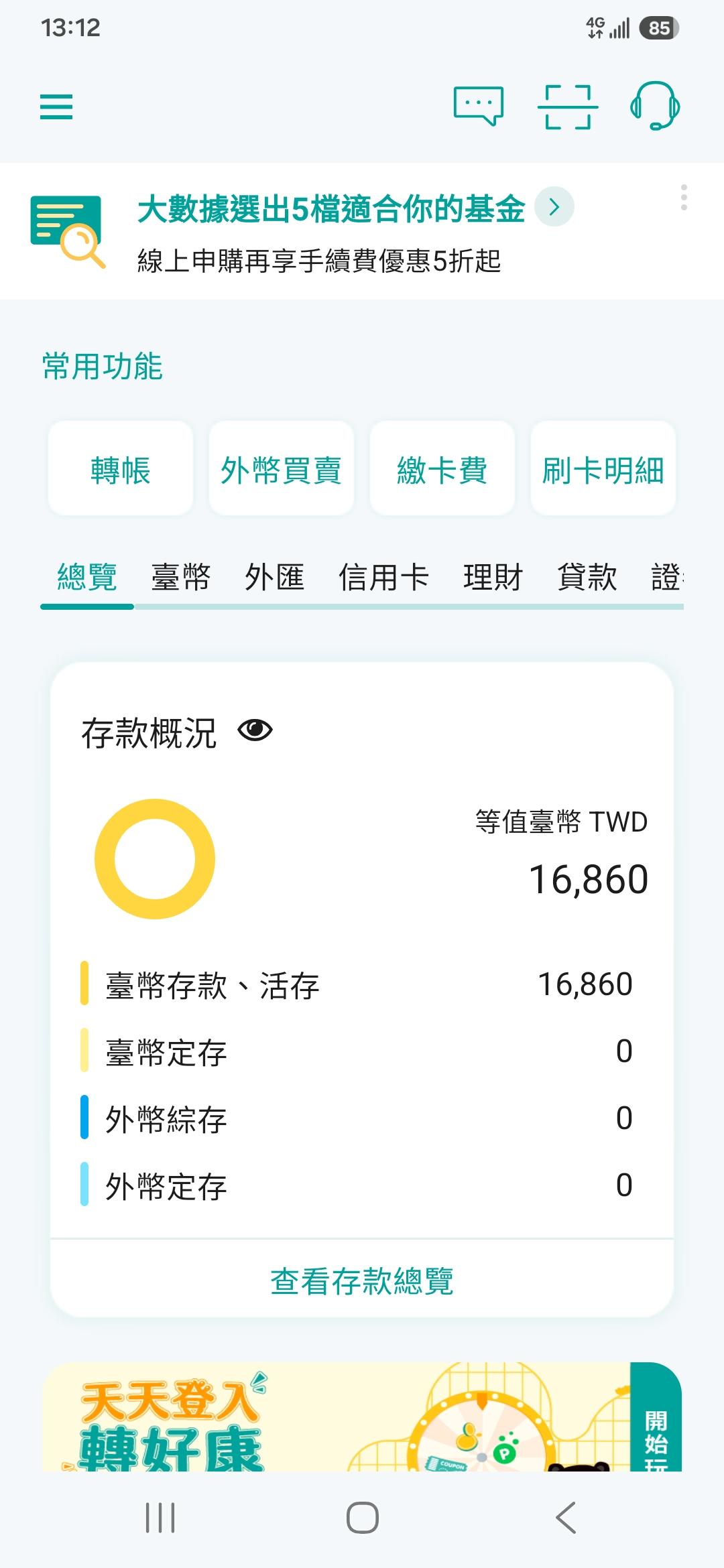Open the messages chat bubble icon
Screen dimensions: 724x1568
479,106
